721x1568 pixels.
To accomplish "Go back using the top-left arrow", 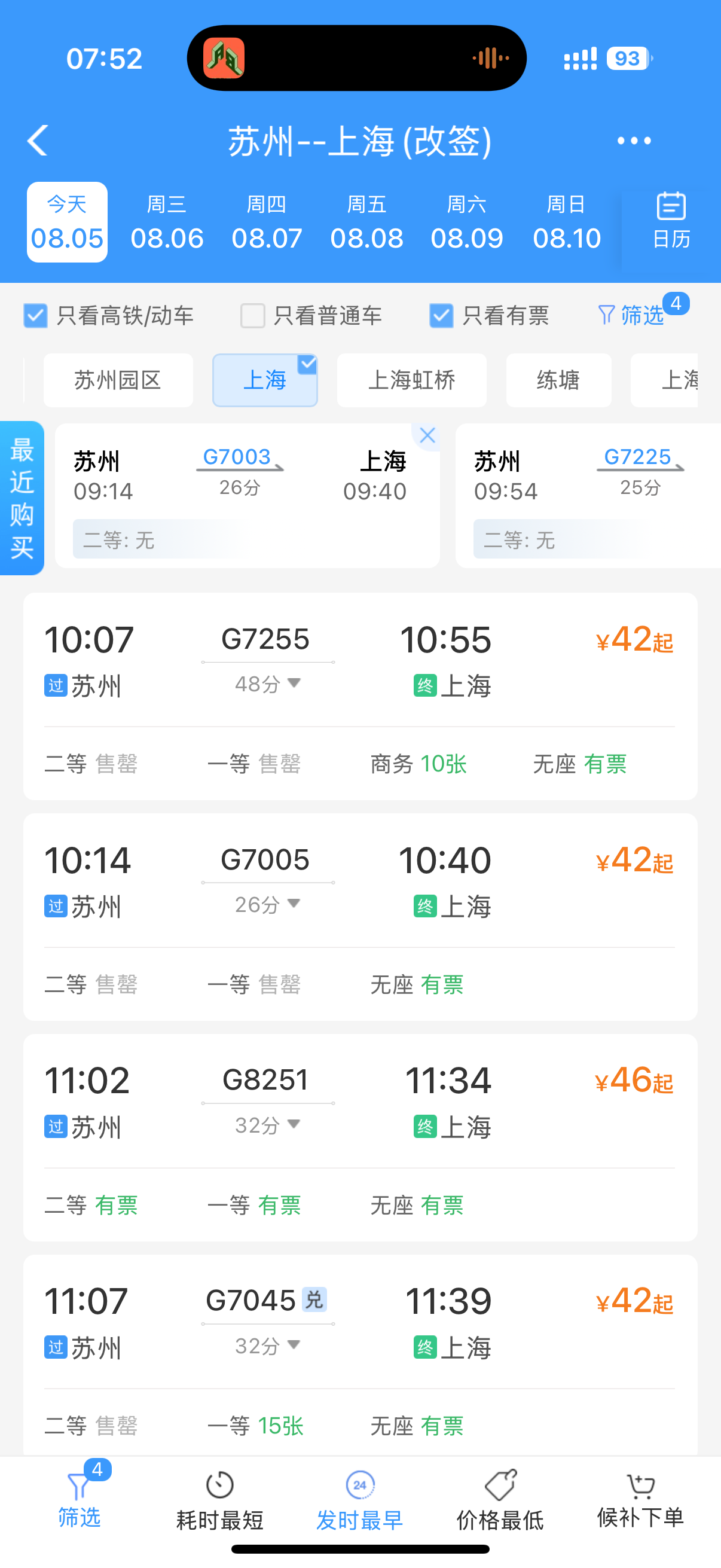I will (38, 141).
